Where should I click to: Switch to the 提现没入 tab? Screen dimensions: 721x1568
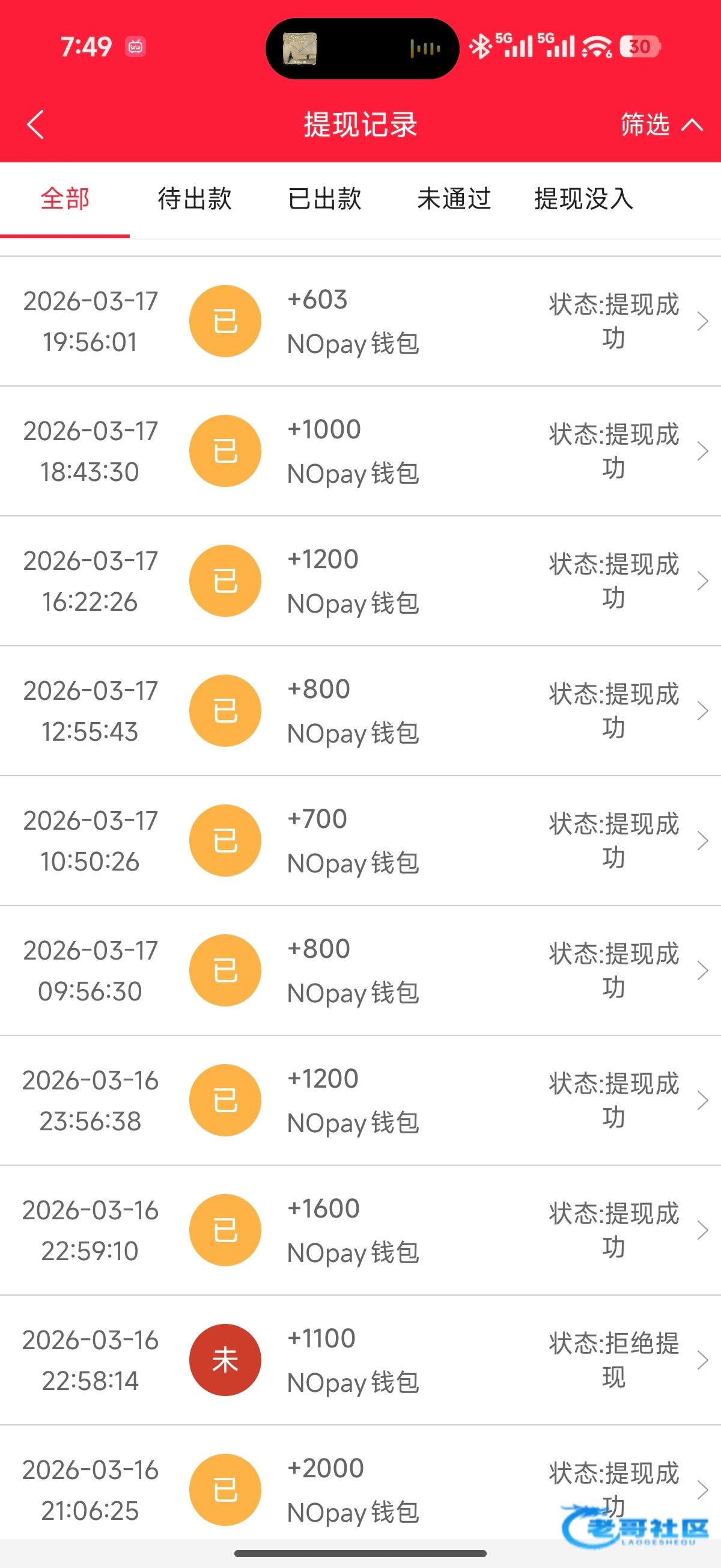(x=583, y=198)
